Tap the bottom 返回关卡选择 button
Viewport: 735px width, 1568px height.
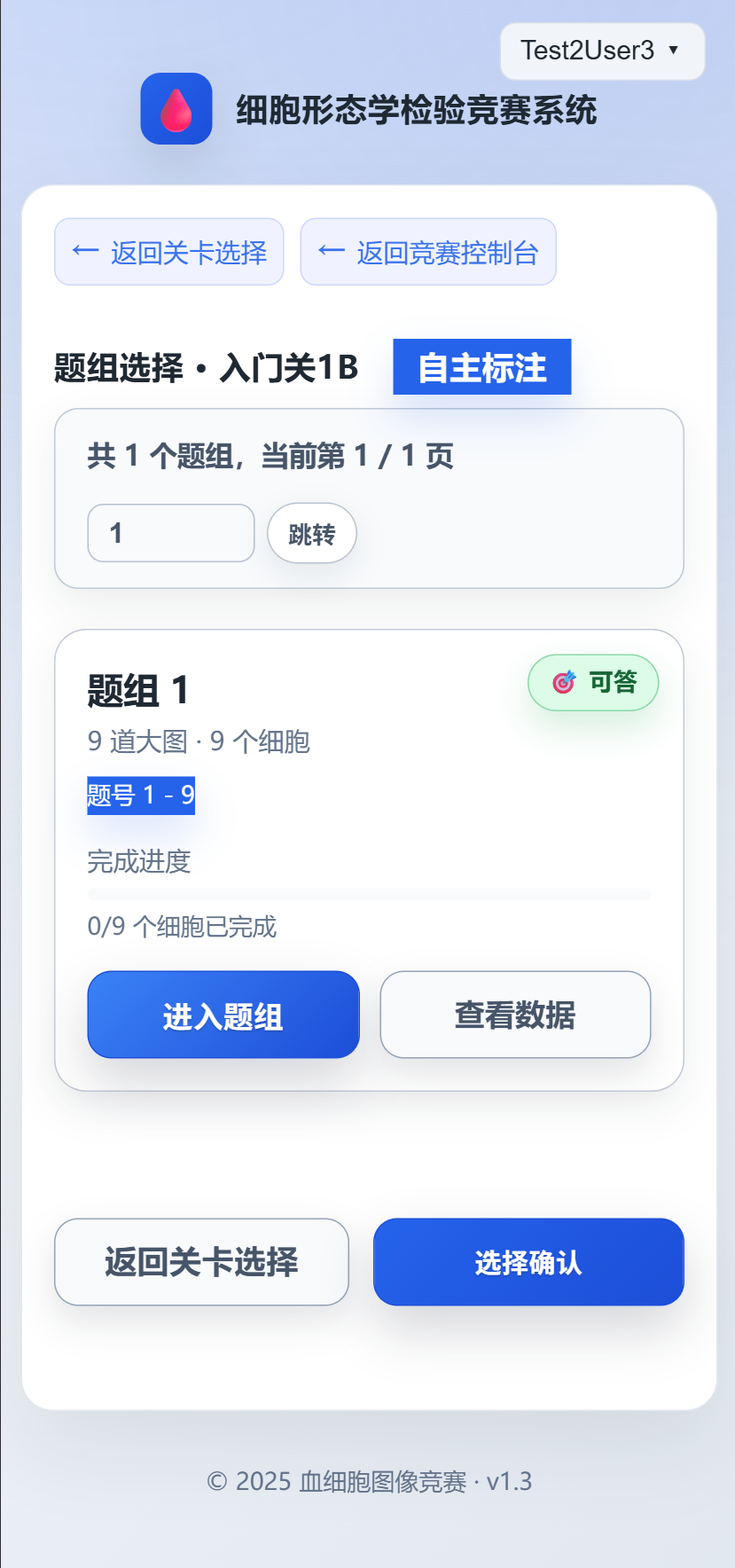coord(201,1262)
